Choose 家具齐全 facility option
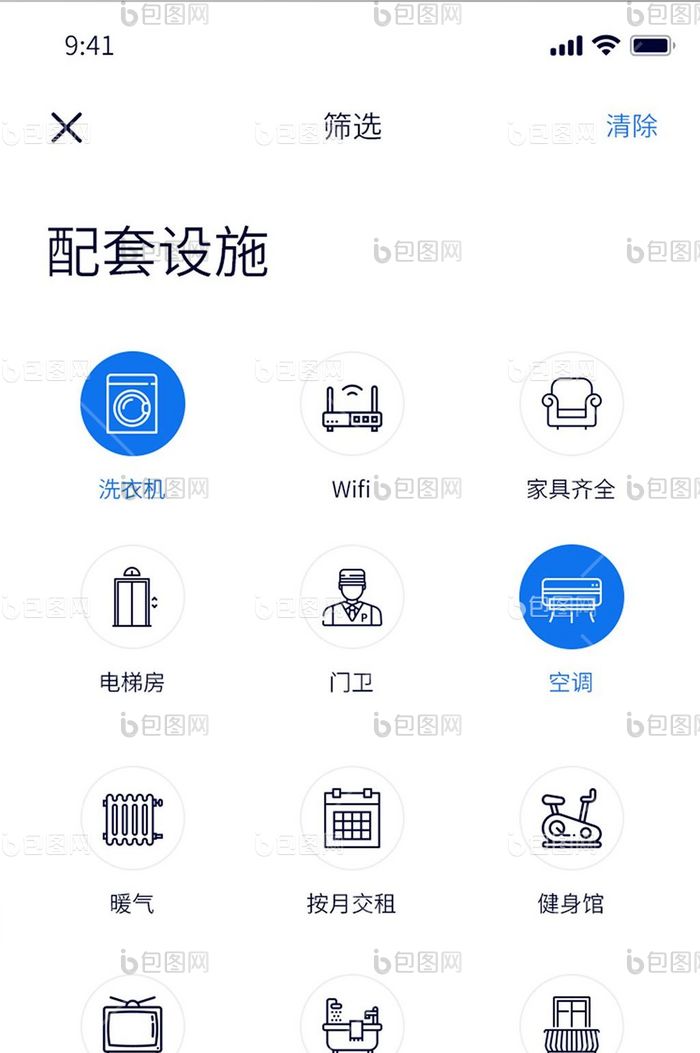 coord(571,404)
